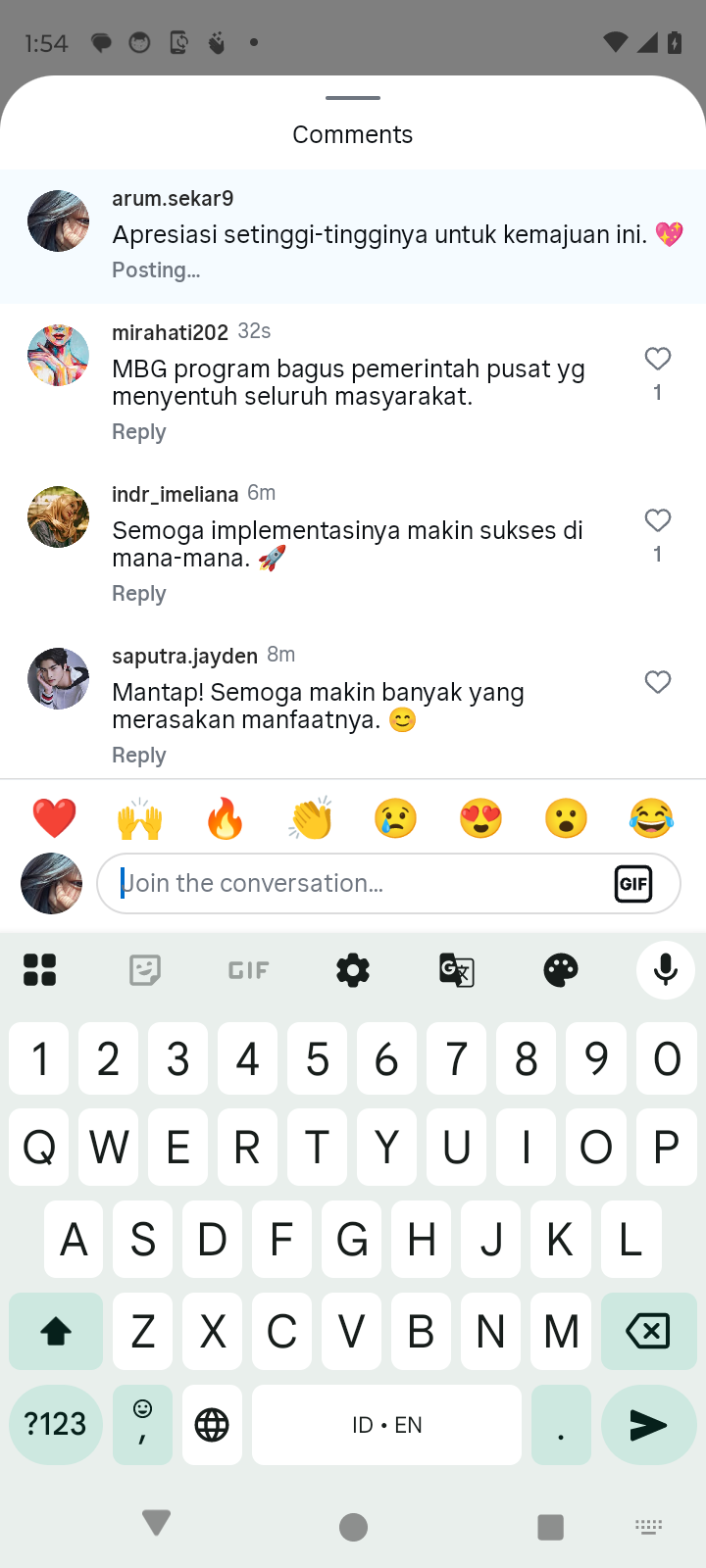Reply to indr_imeliana's comment
Viewport: 706px width, 1568px height.
tap(139, 594)
